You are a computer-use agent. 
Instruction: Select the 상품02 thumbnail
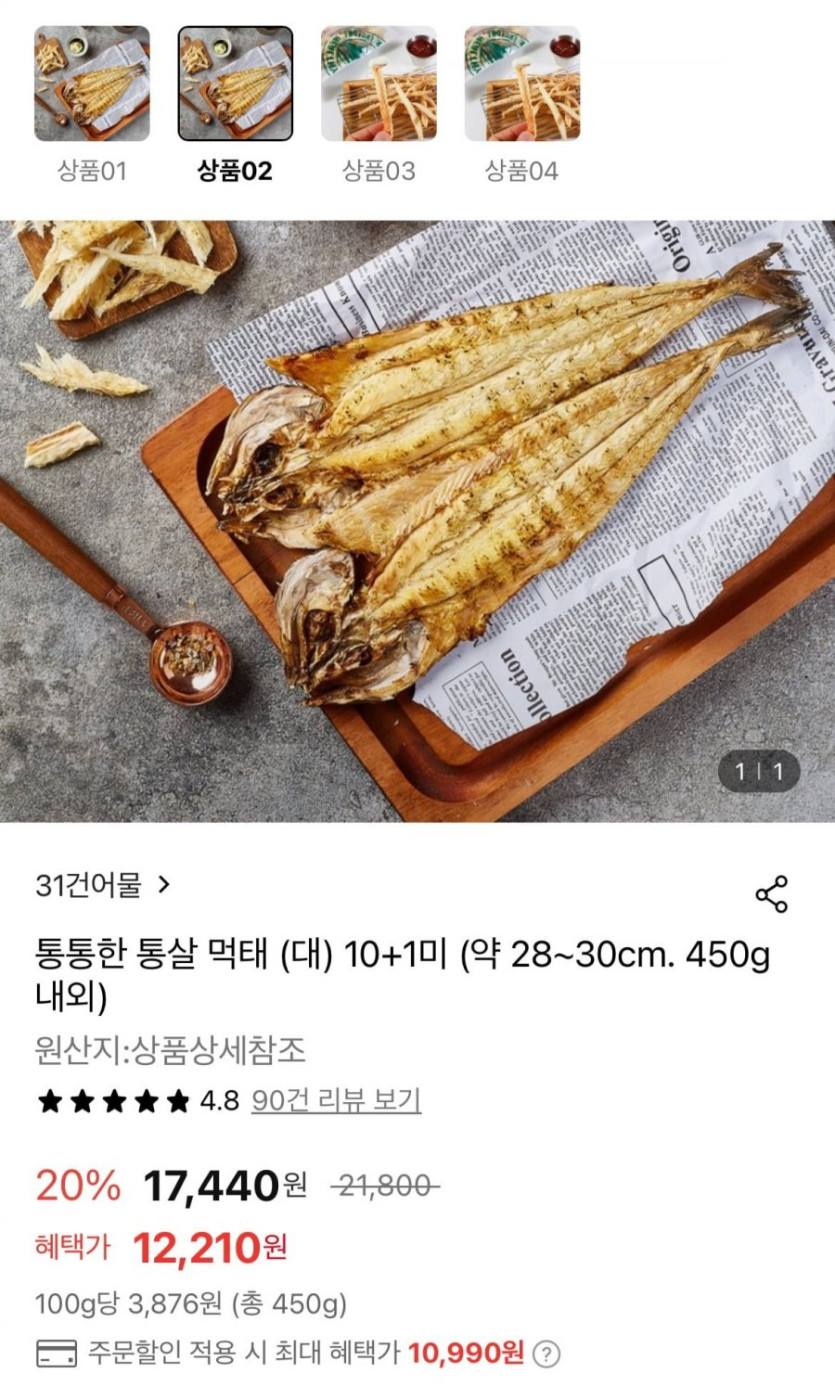pos(235,84)
